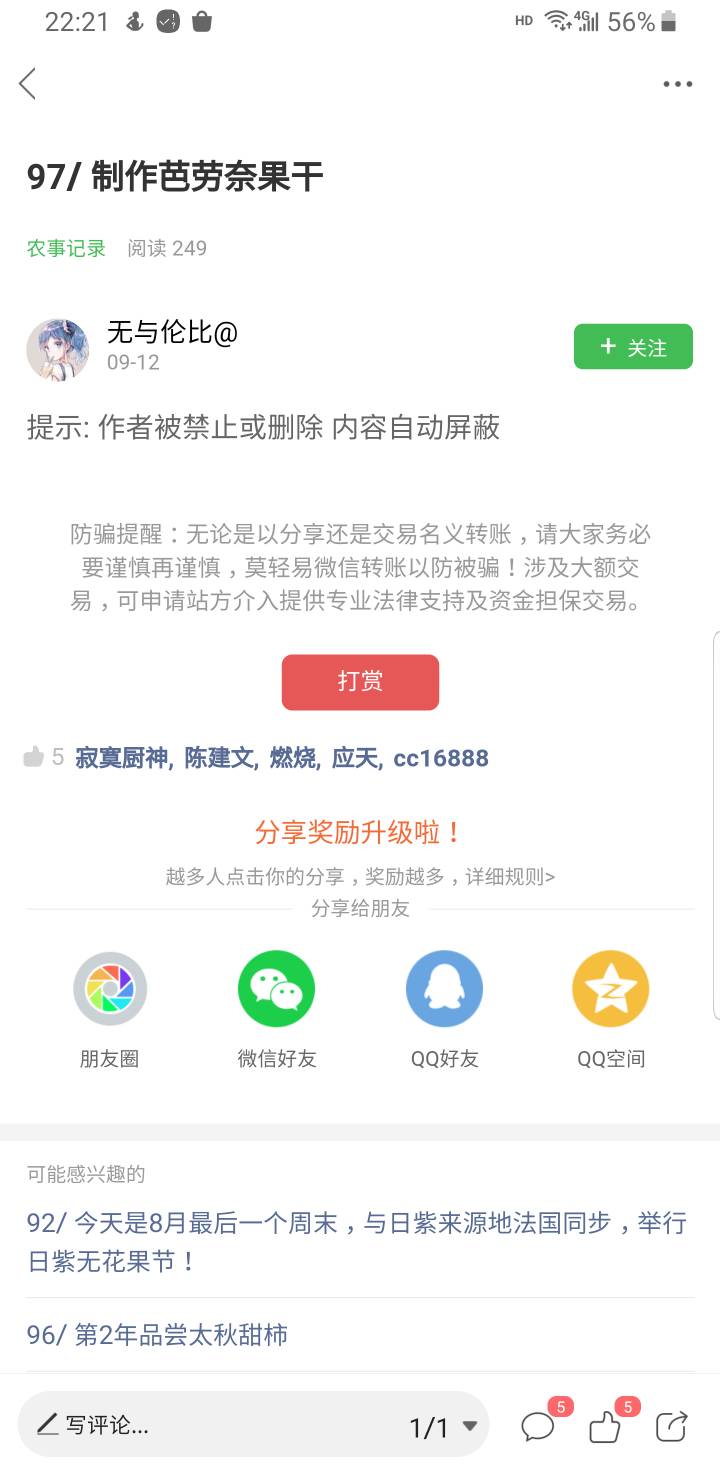View liker 寂寞厨神's profile
Image resolution: width=720 pixels, height=1480 pixels.
[122, 758]
